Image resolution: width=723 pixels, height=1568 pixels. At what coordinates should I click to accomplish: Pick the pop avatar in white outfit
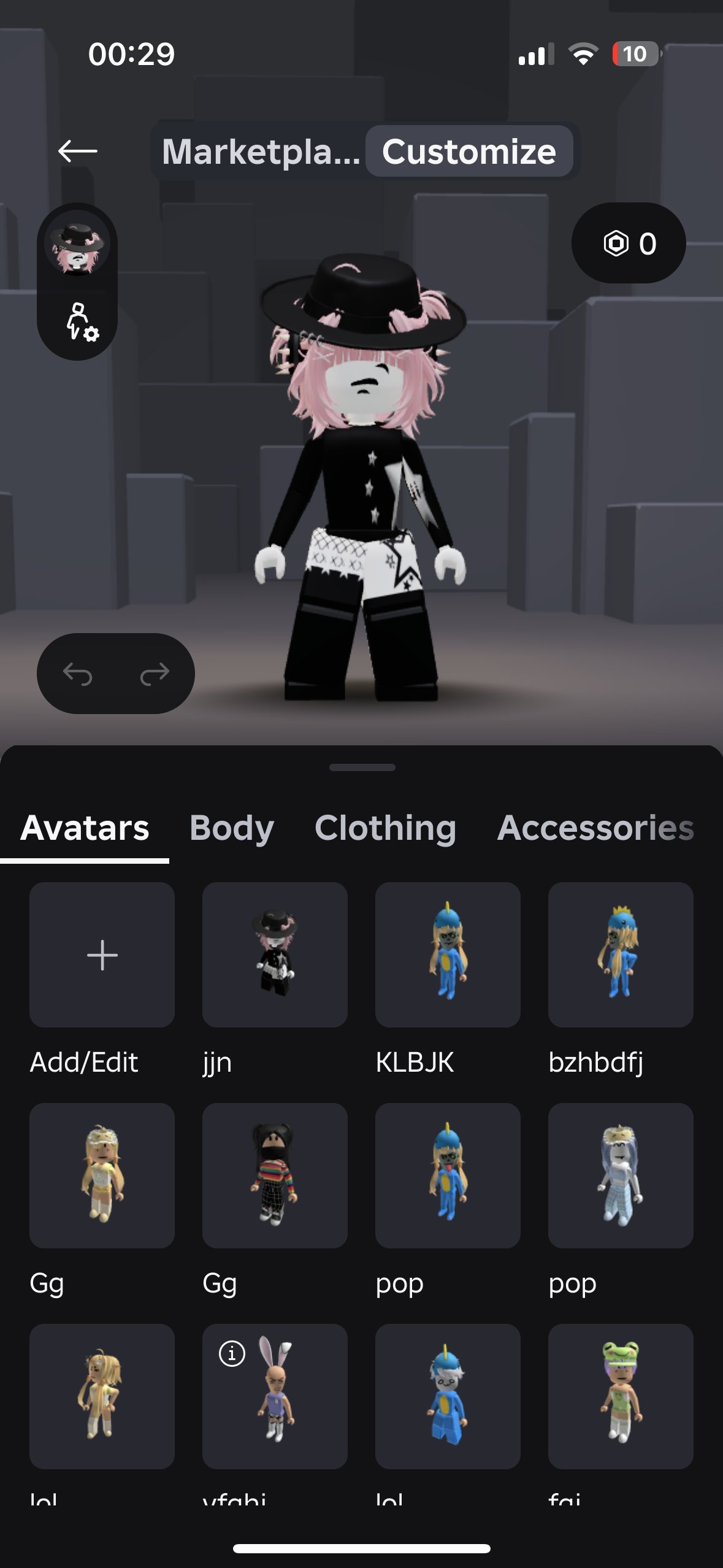[x=621, y=1175]
